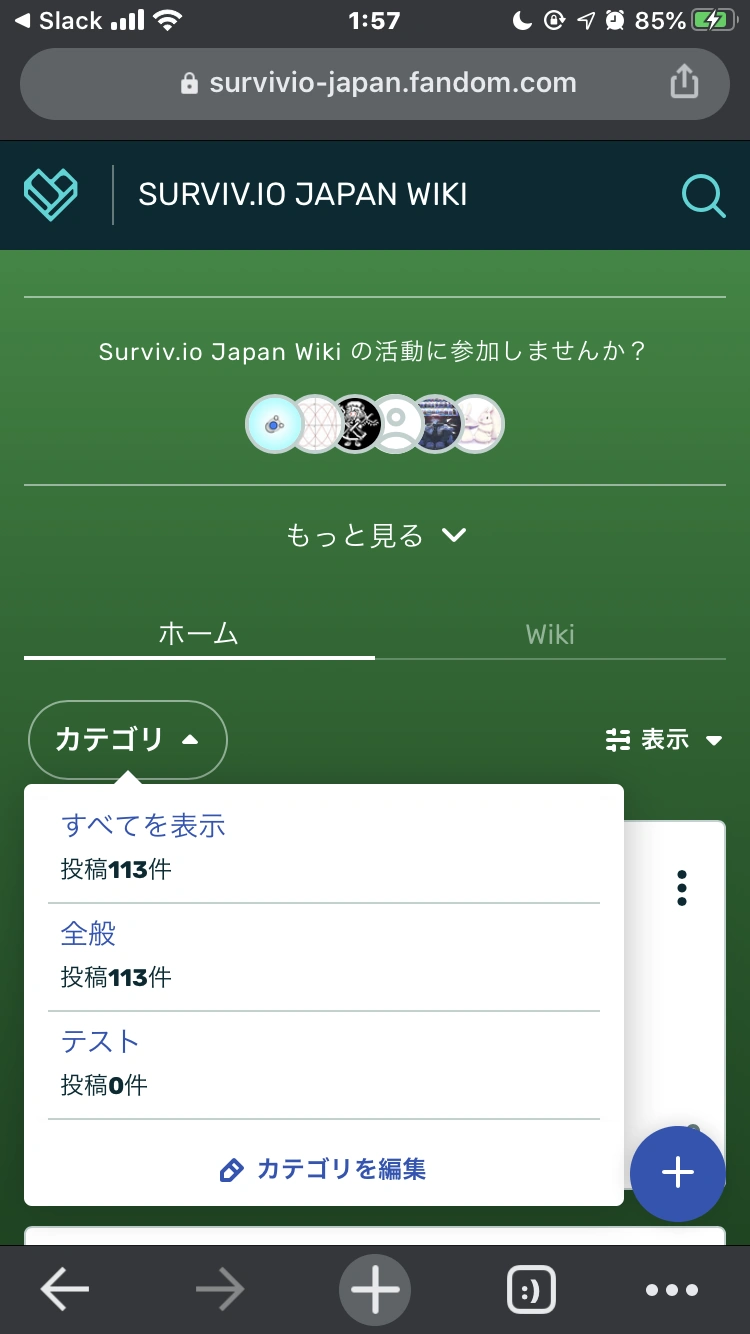Share this page from the address bar
750x1334 pixels.
(x=684, y=82)
